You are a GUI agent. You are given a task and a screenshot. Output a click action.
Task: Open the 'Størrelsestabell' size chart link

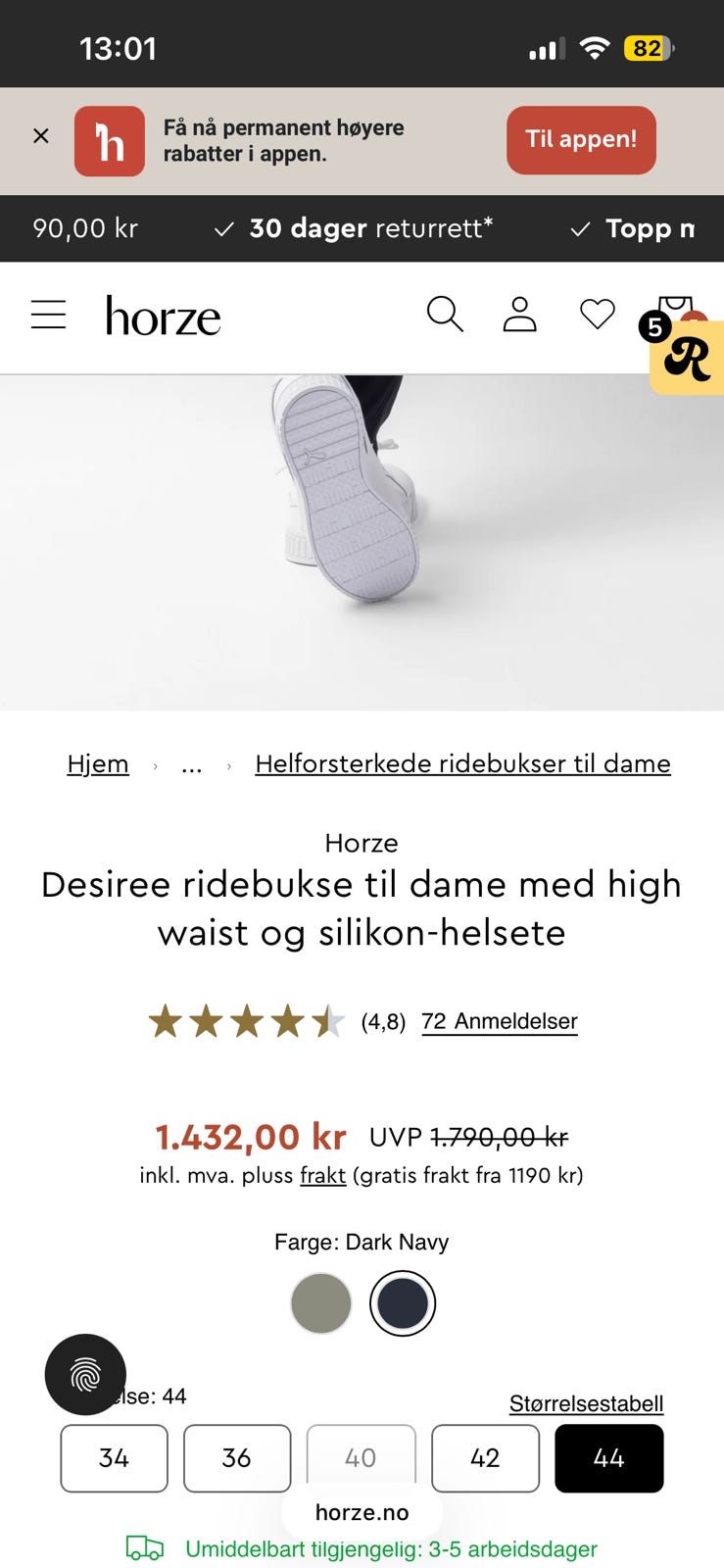click(x=587, y=1403)
